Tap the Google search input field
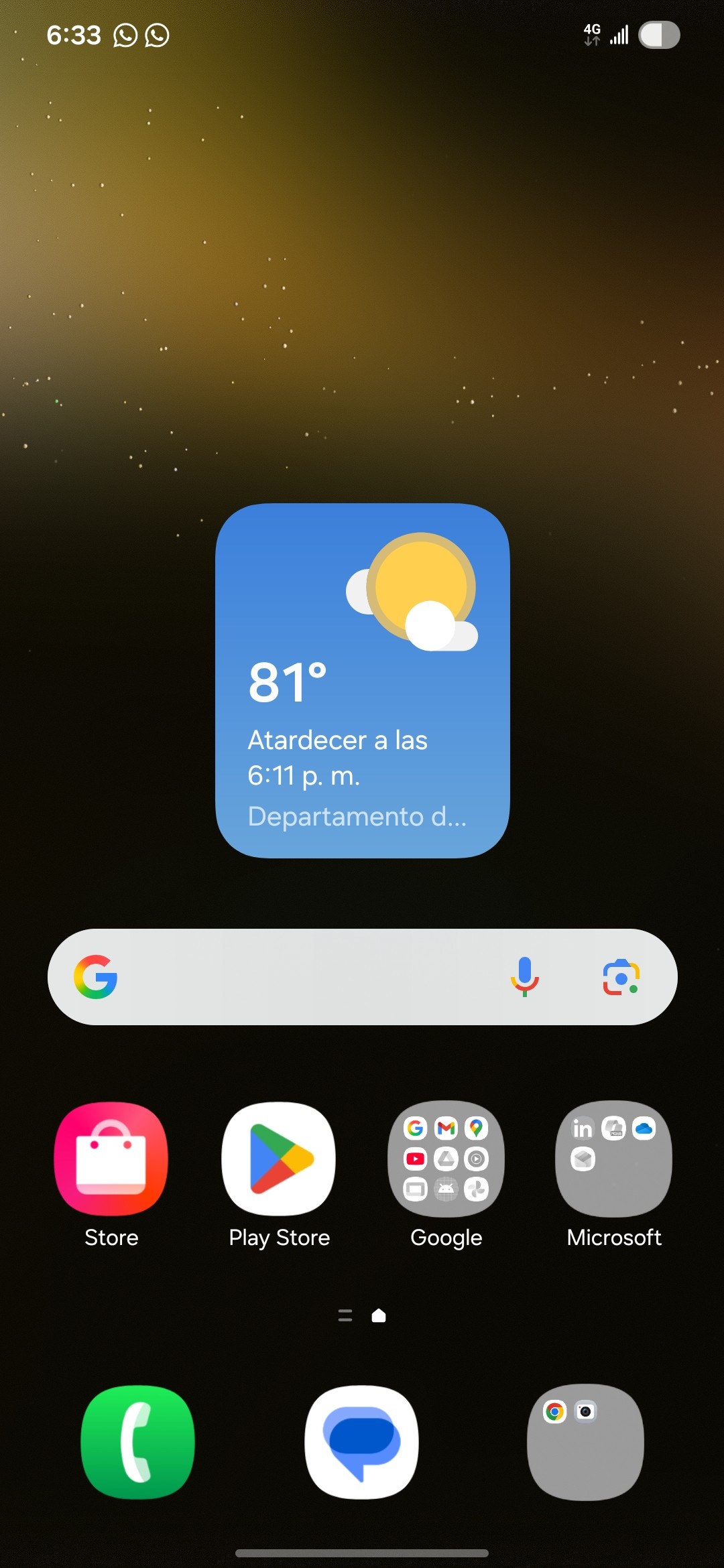Viewport: 724px width, 1568px height. click(302, 978)
